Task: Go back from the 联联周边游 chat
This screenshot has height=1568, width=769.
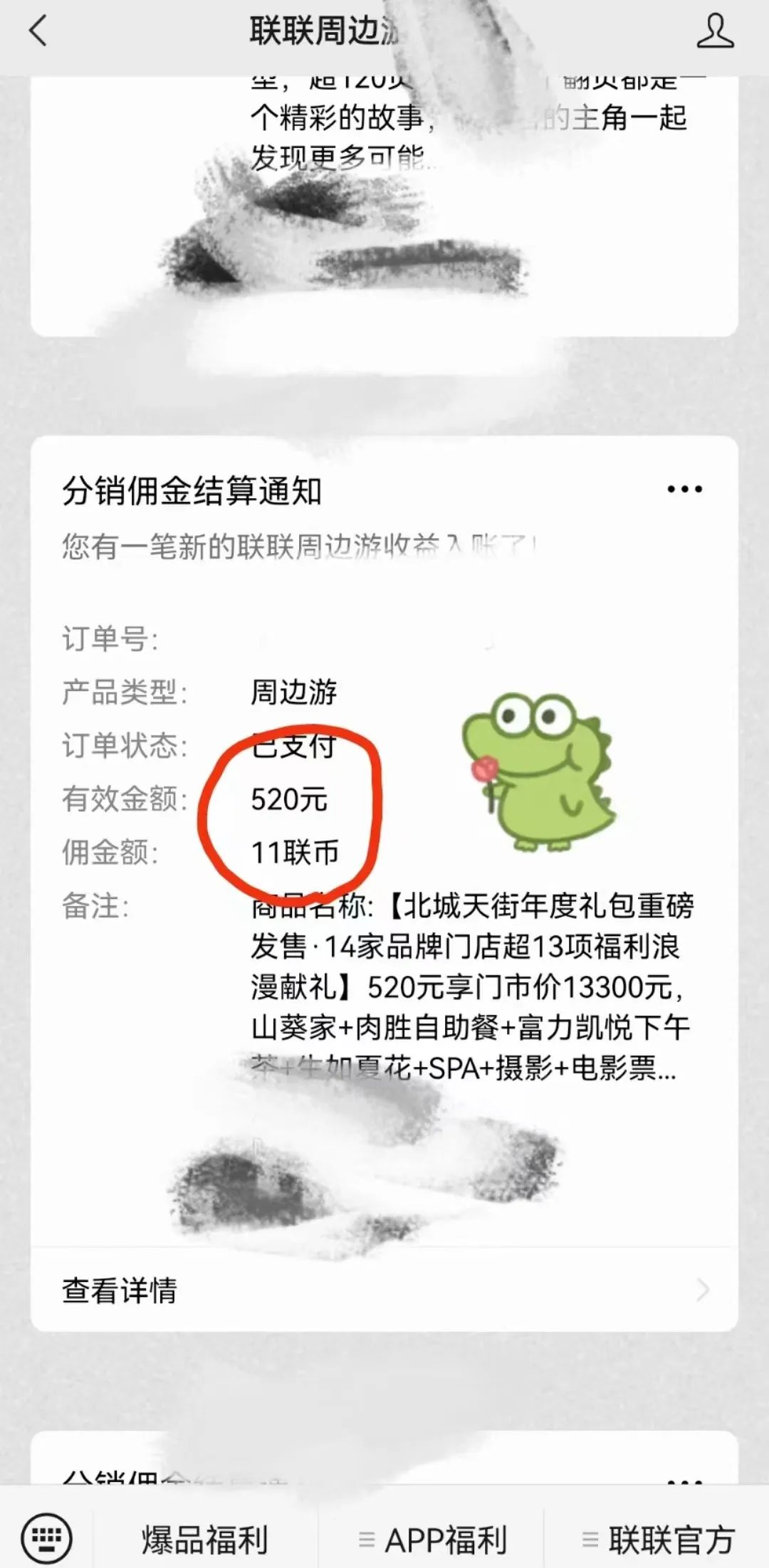Action: [x=38, y=32]
